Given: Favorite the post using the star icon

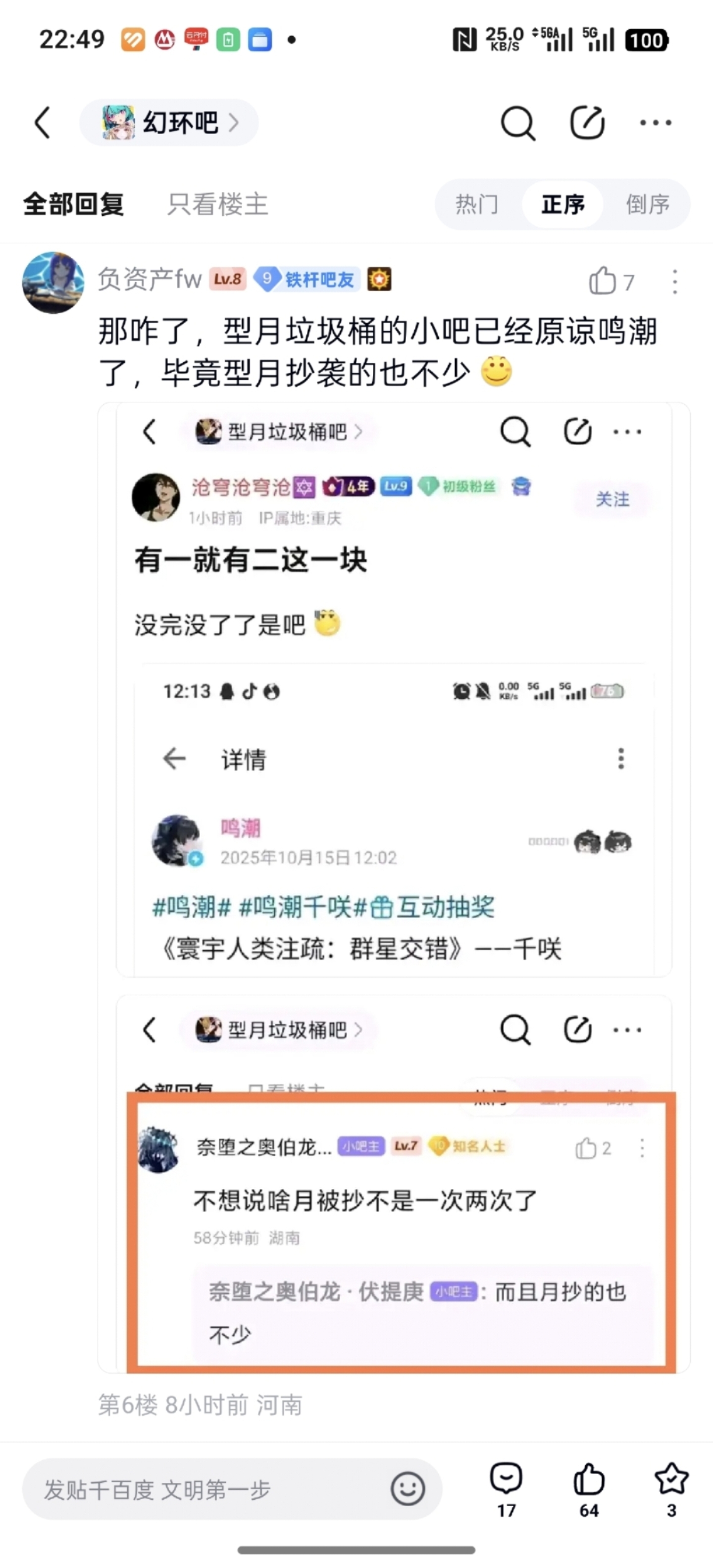Looking at the screenshot, I should (x=671, y=1489).
